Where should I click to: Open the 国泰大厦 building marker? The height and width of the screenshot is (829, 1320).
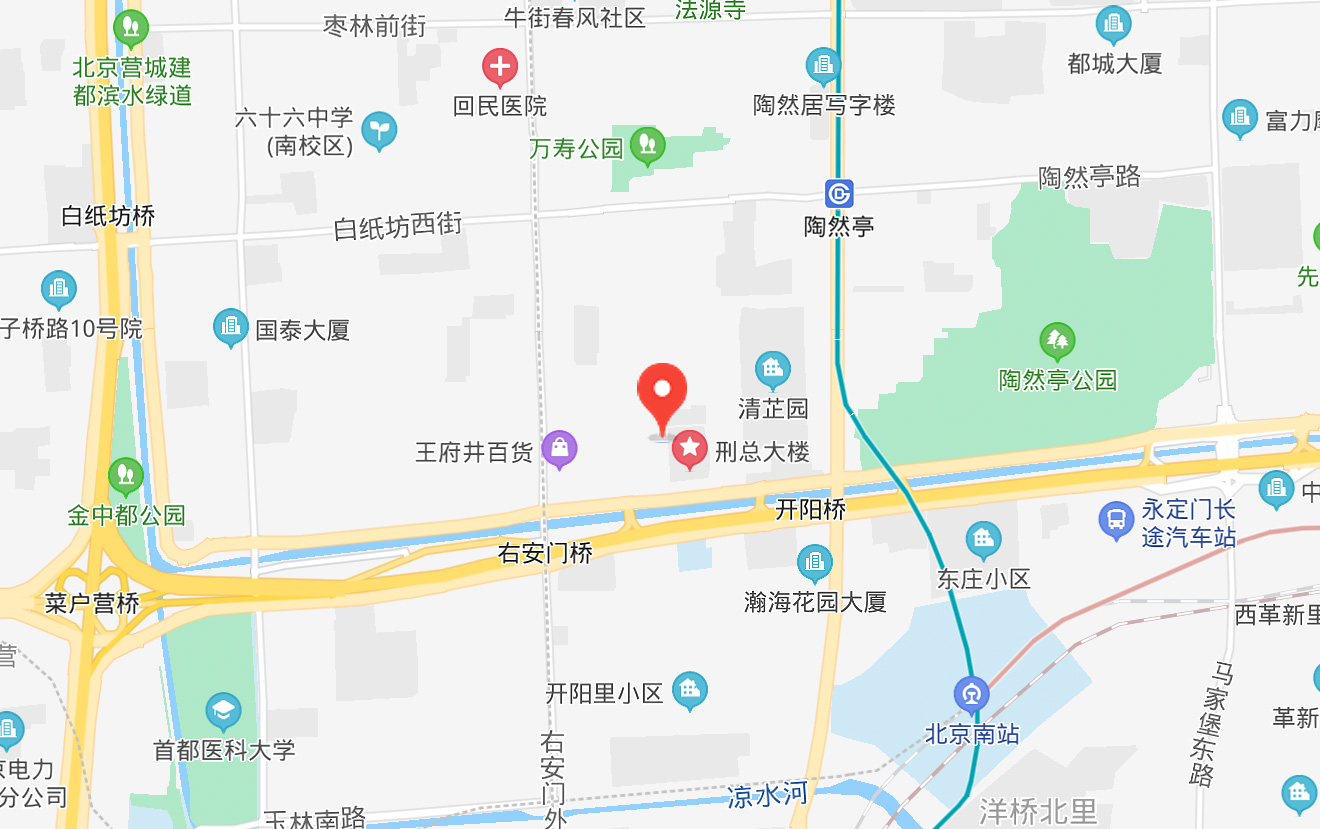[231, 326]
